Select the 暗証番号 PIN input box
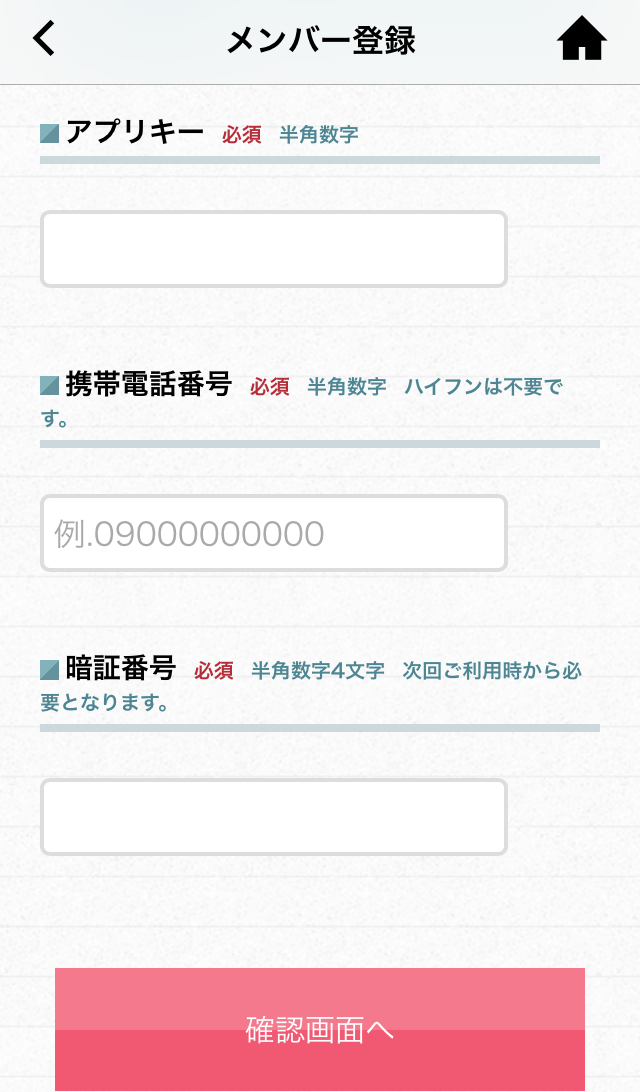 tap(274, 817)
